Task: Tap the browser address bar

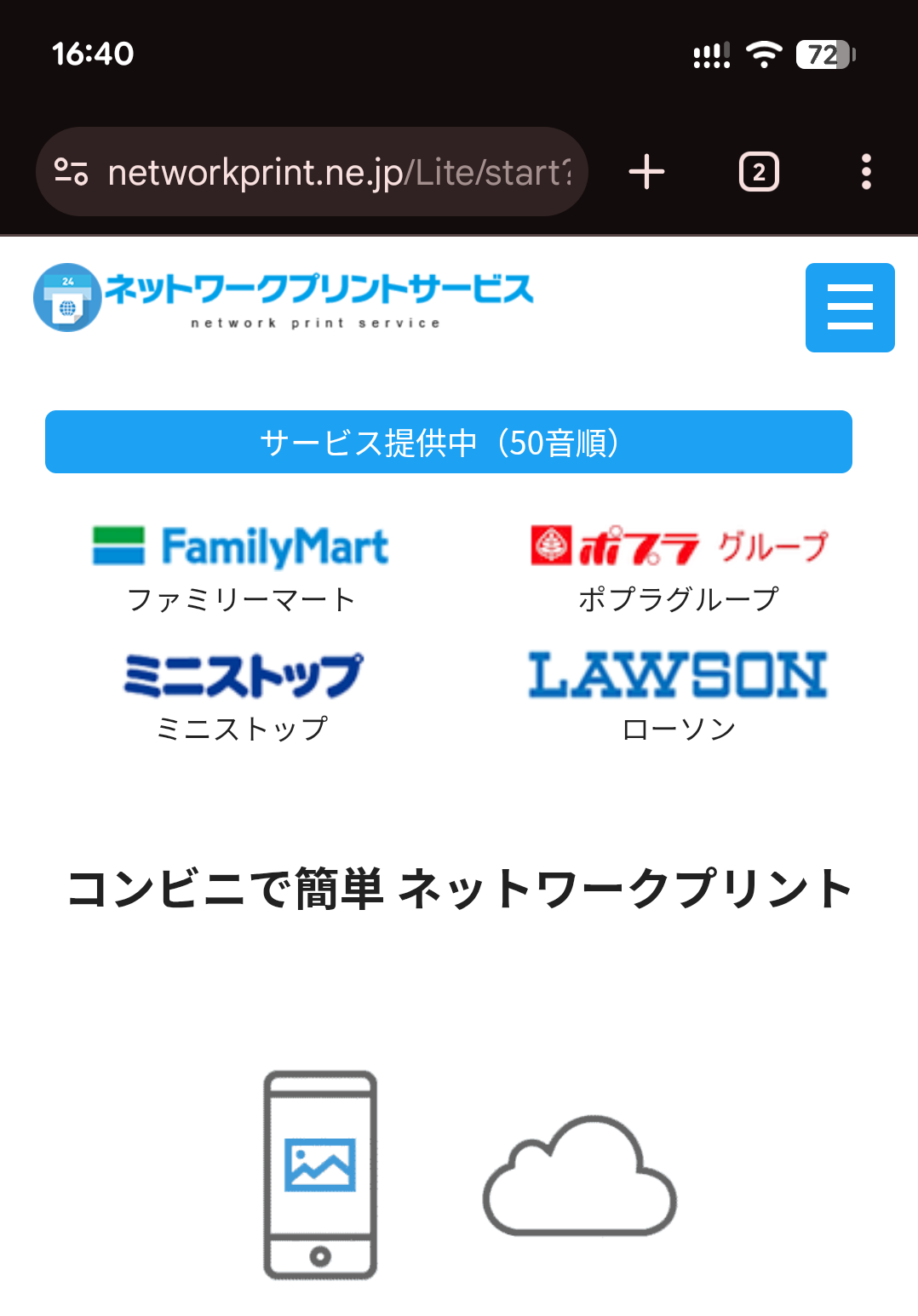Action: pyautogui.click(x=341, y=172)
